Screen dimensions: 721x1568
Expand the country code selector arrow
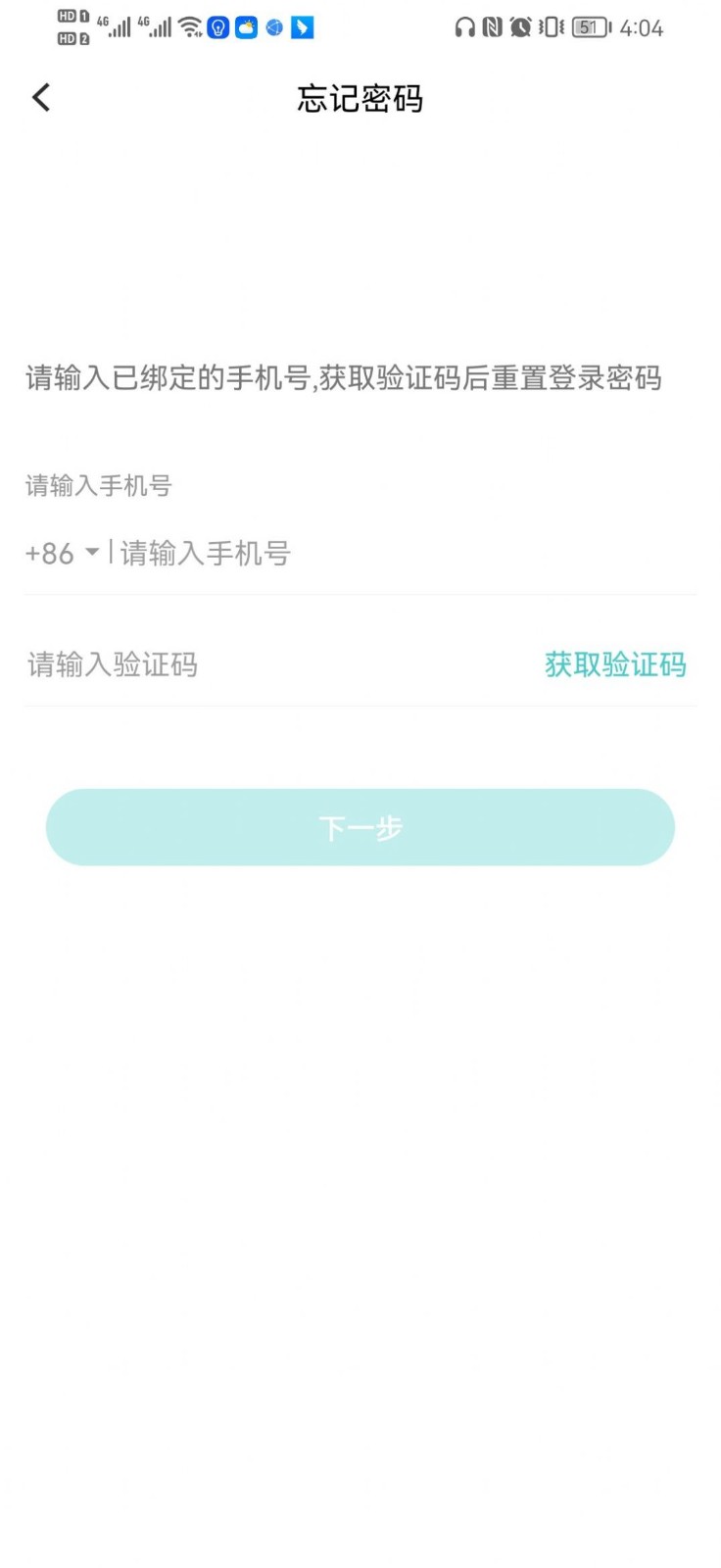coord(93,553)
